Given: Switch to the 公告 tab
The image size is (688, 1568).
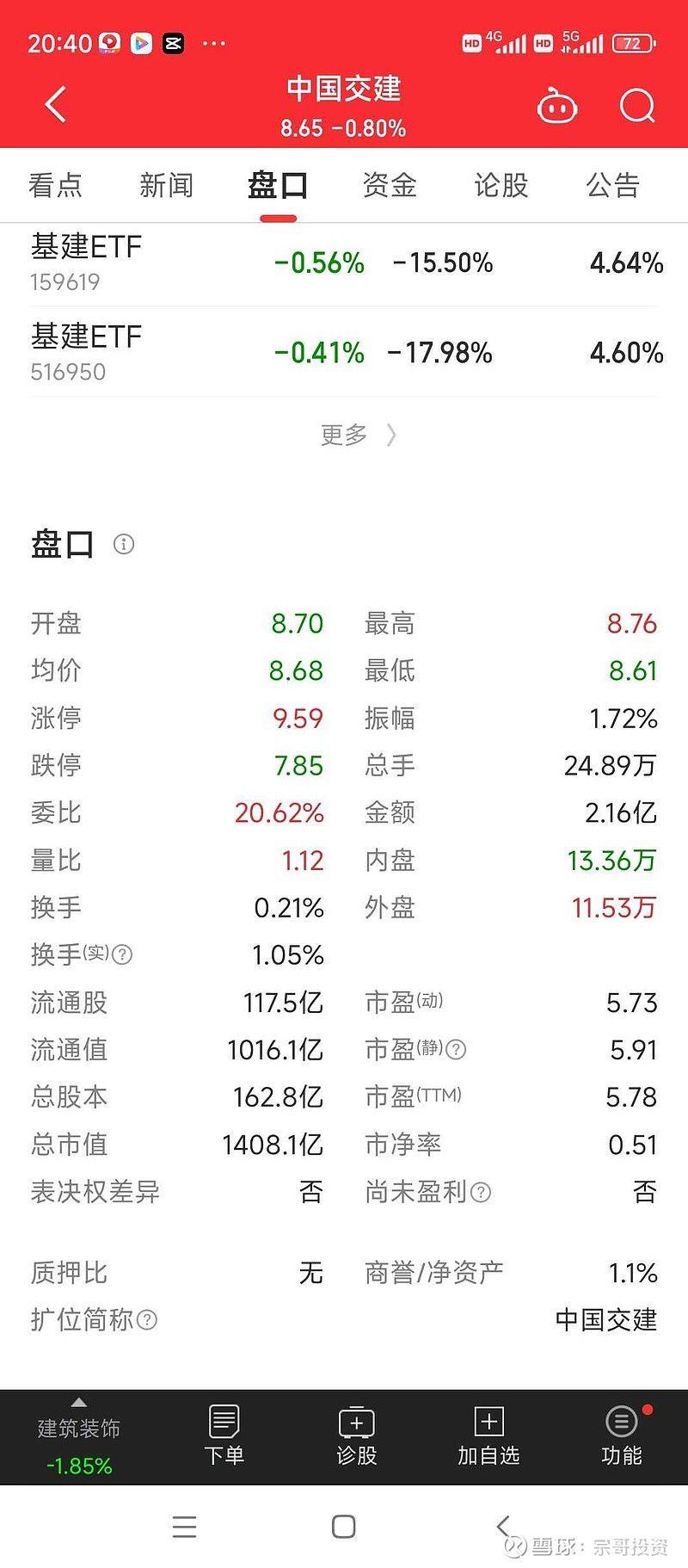Looking at the screenshot, I should [613, 185].
